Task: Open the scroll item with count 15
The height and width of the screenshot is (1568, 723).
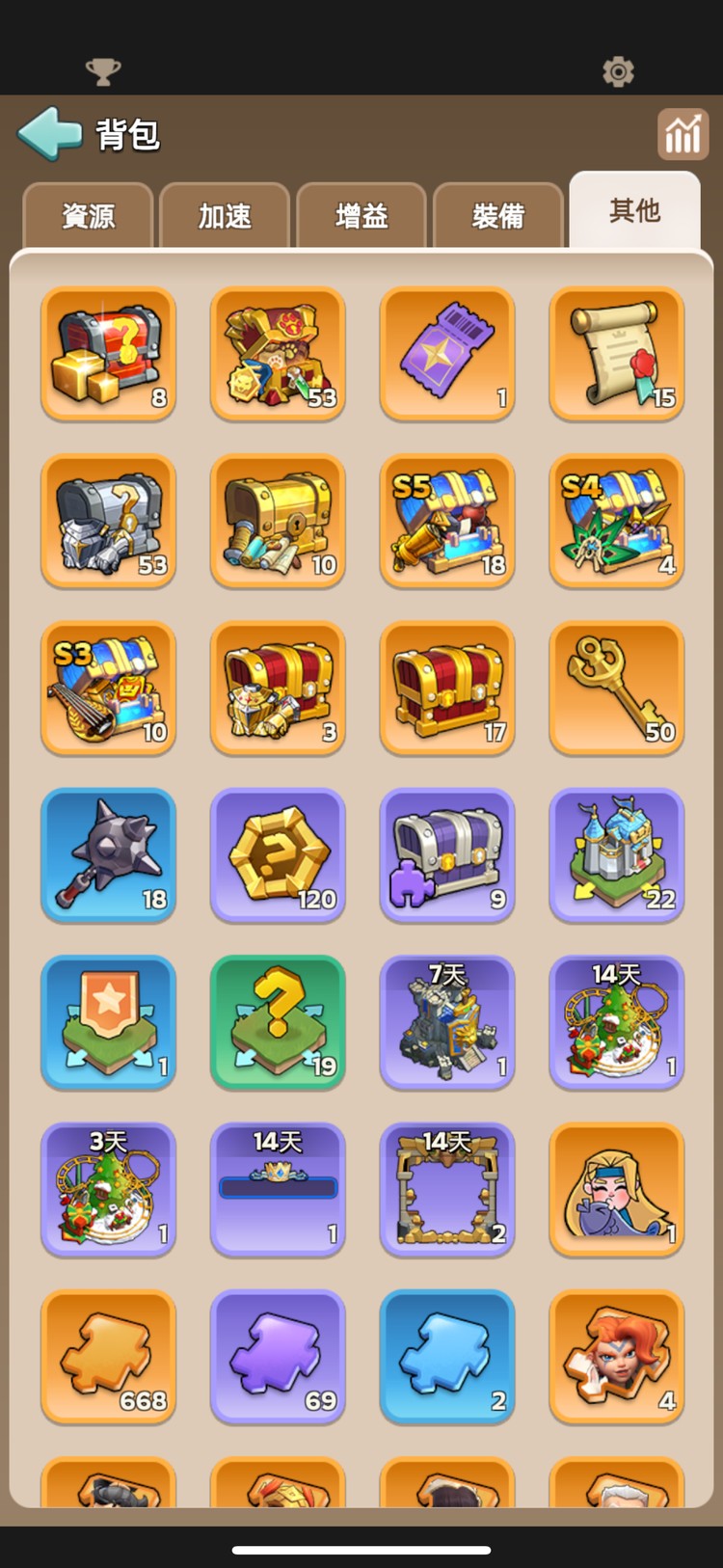Action: pos(617,353)
